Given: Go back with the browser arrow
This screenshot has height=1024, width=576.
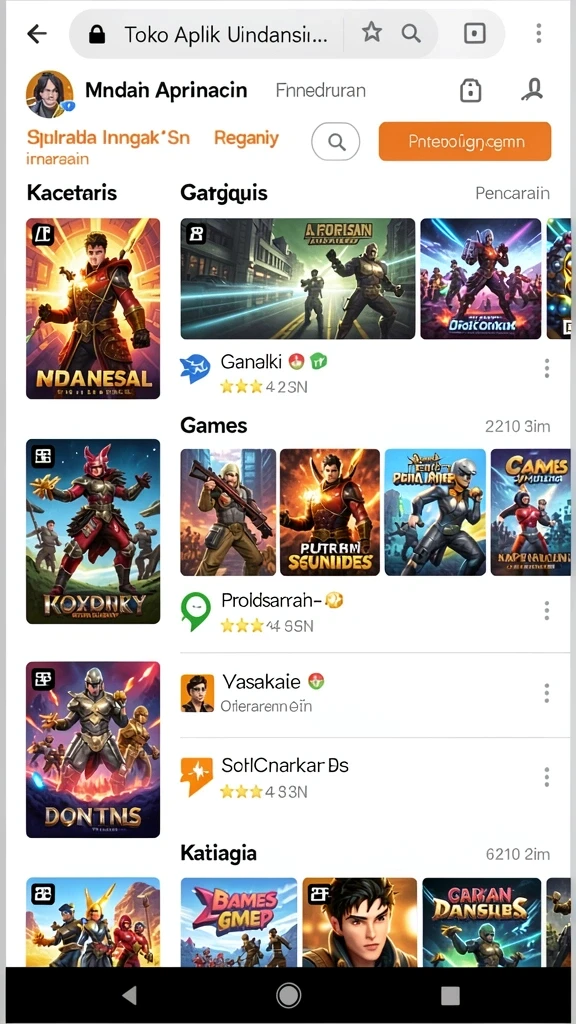Looking at the screenshot, I should [x=37, y=34].
